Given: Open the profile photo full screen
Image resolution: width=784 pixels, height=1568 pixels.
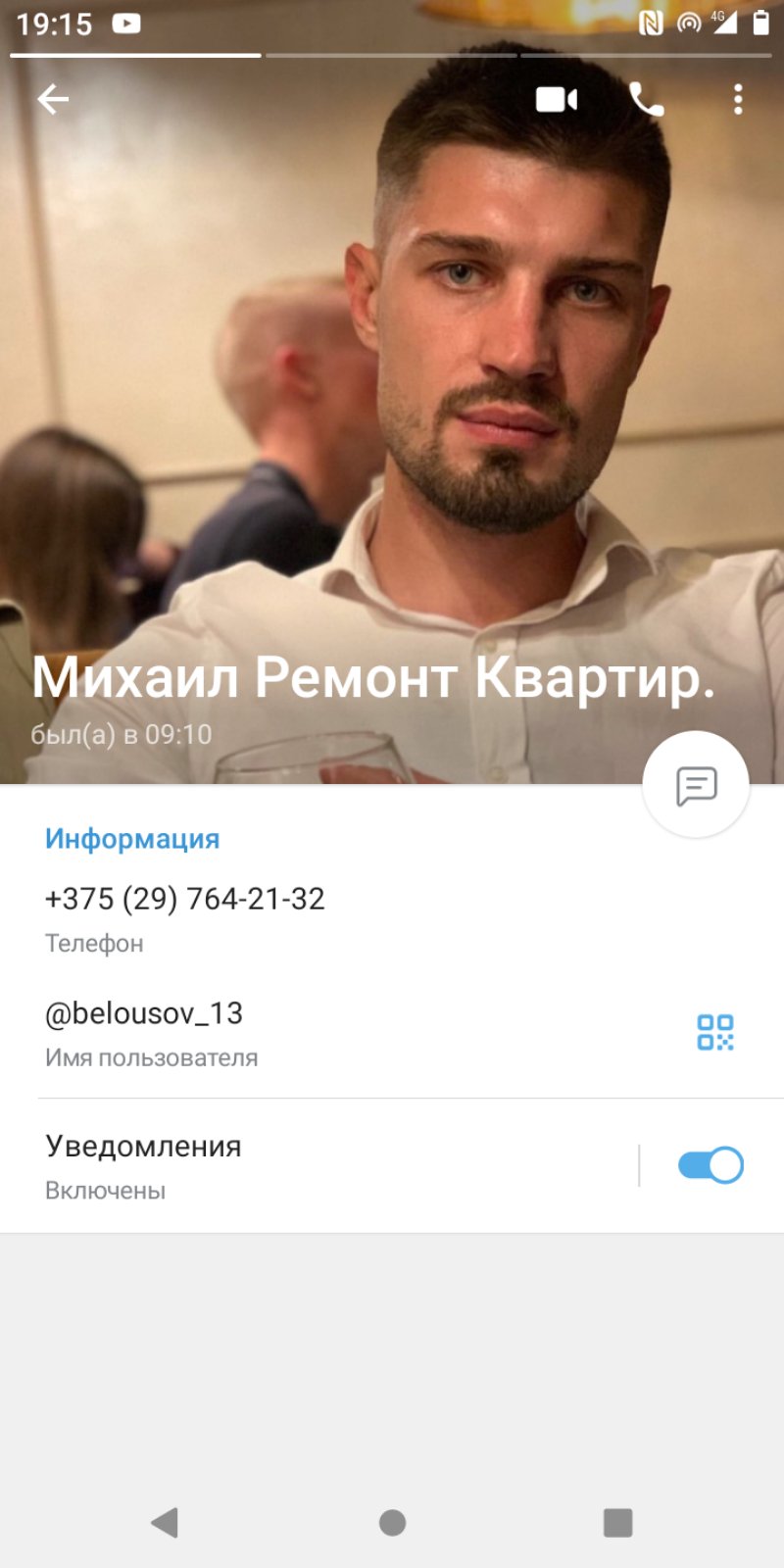Looking at the screenshot, I should click(392, 392).
